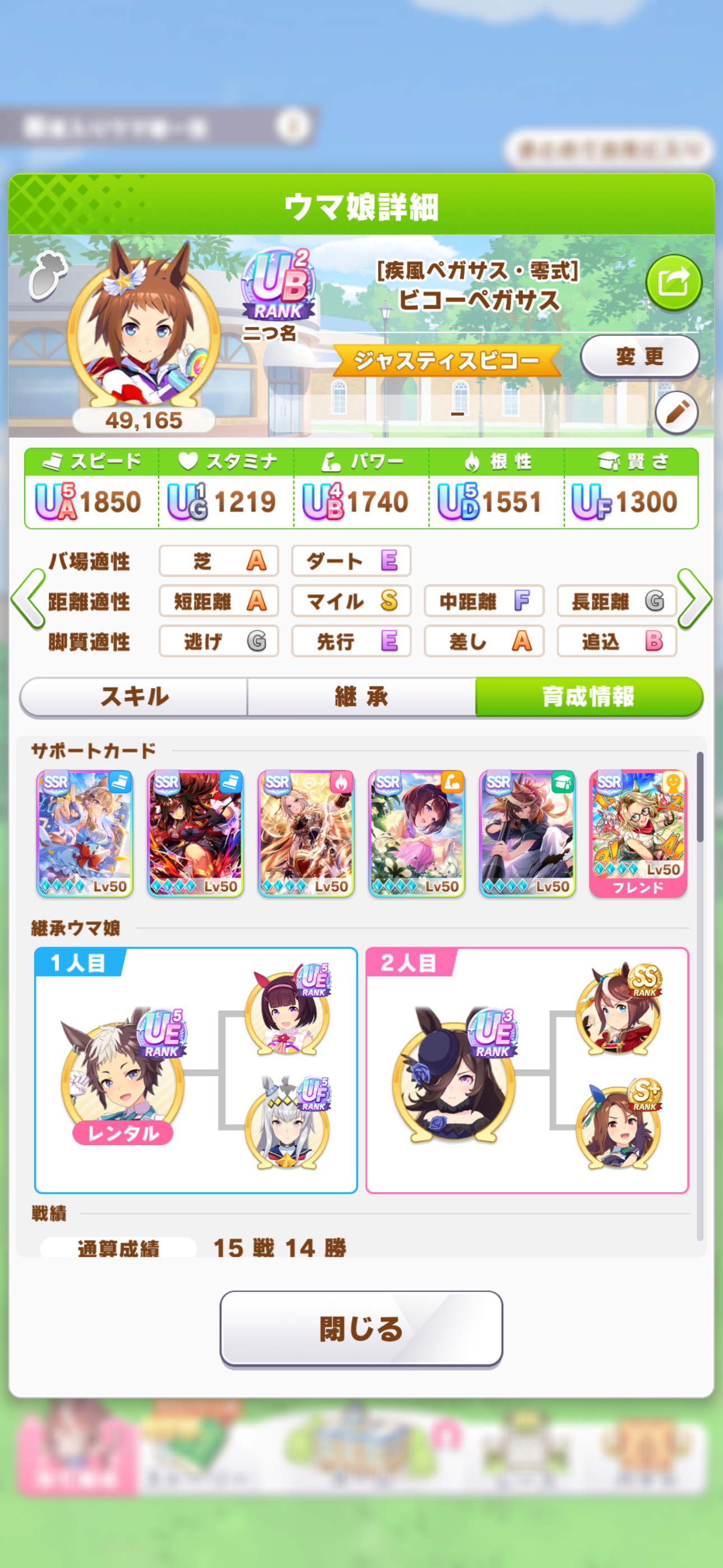The width and height of the screenshot is (723, 1568).
Task: Close the dialog with 閉じる
Action: (361, 1330)
